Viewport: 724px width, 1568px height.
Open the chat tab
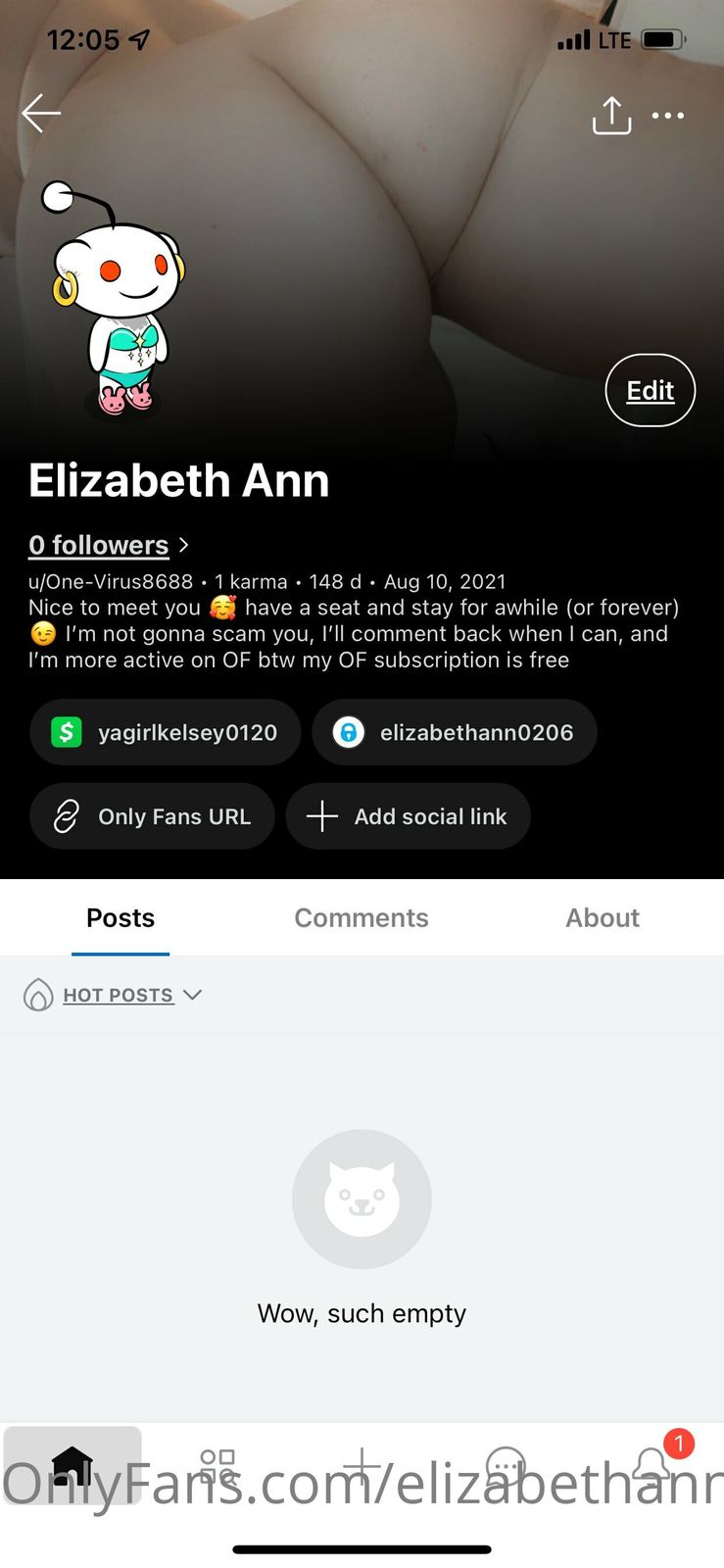507,1465
